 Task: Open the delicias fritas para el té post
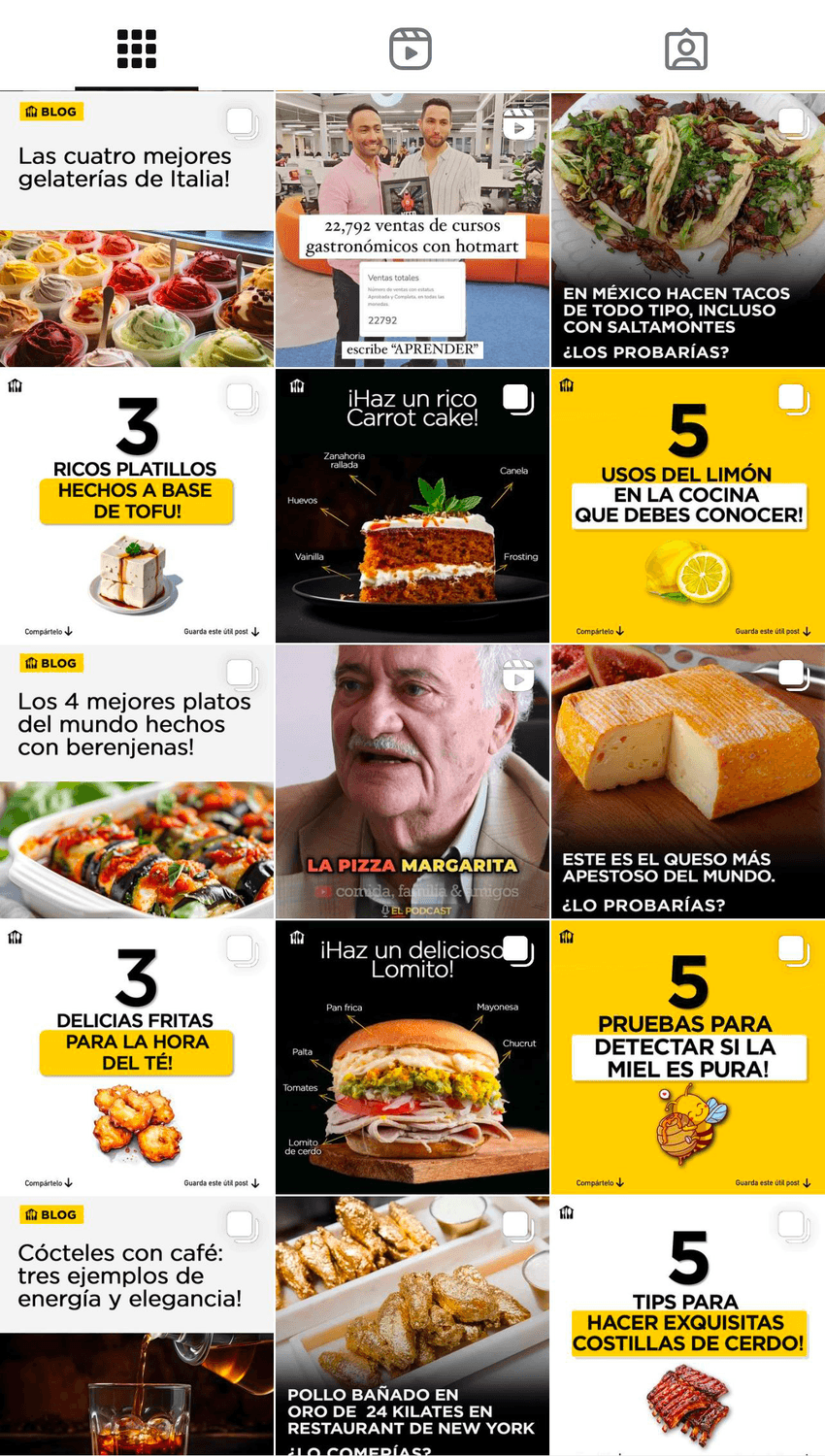coord(136,1057)
